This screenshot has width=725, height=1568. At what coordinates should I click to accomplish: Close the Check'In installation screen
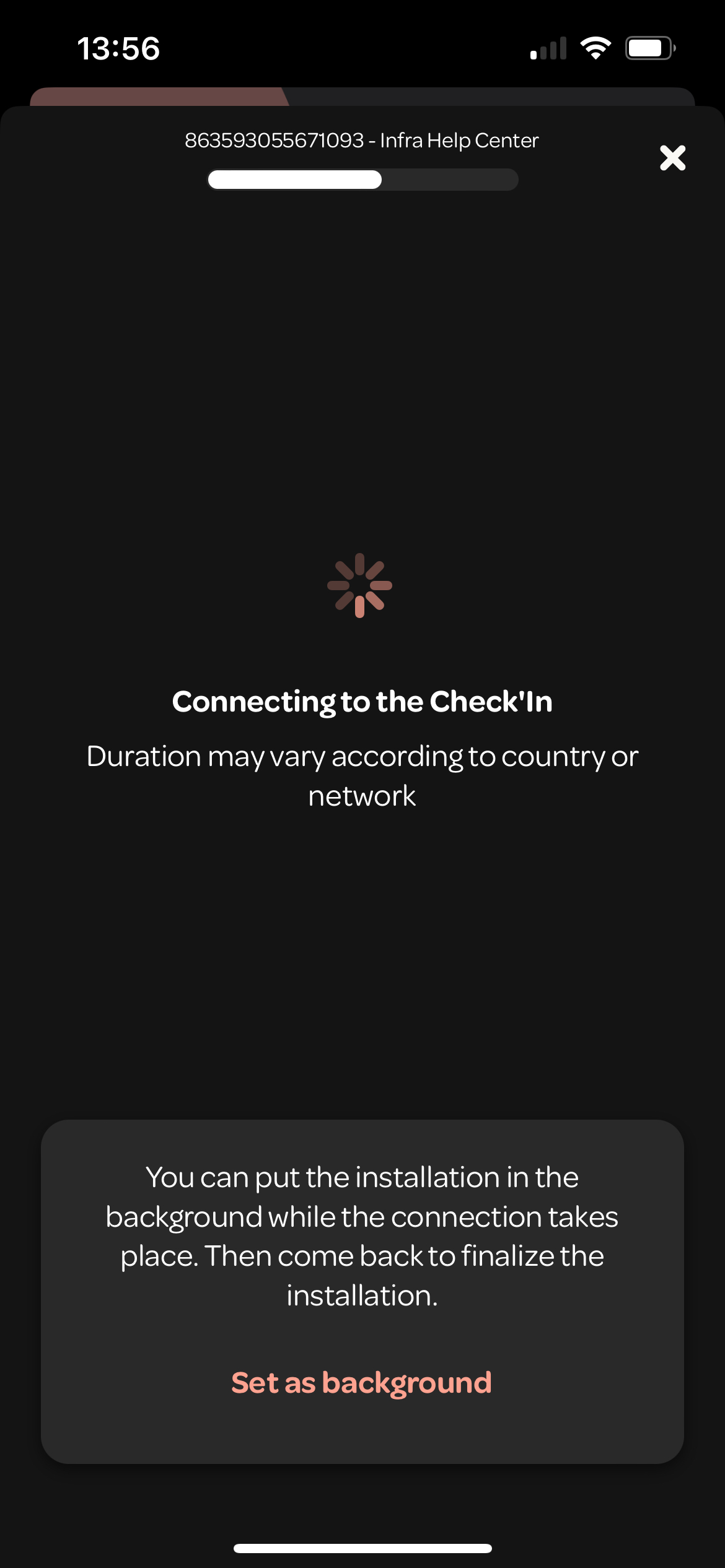672,158
